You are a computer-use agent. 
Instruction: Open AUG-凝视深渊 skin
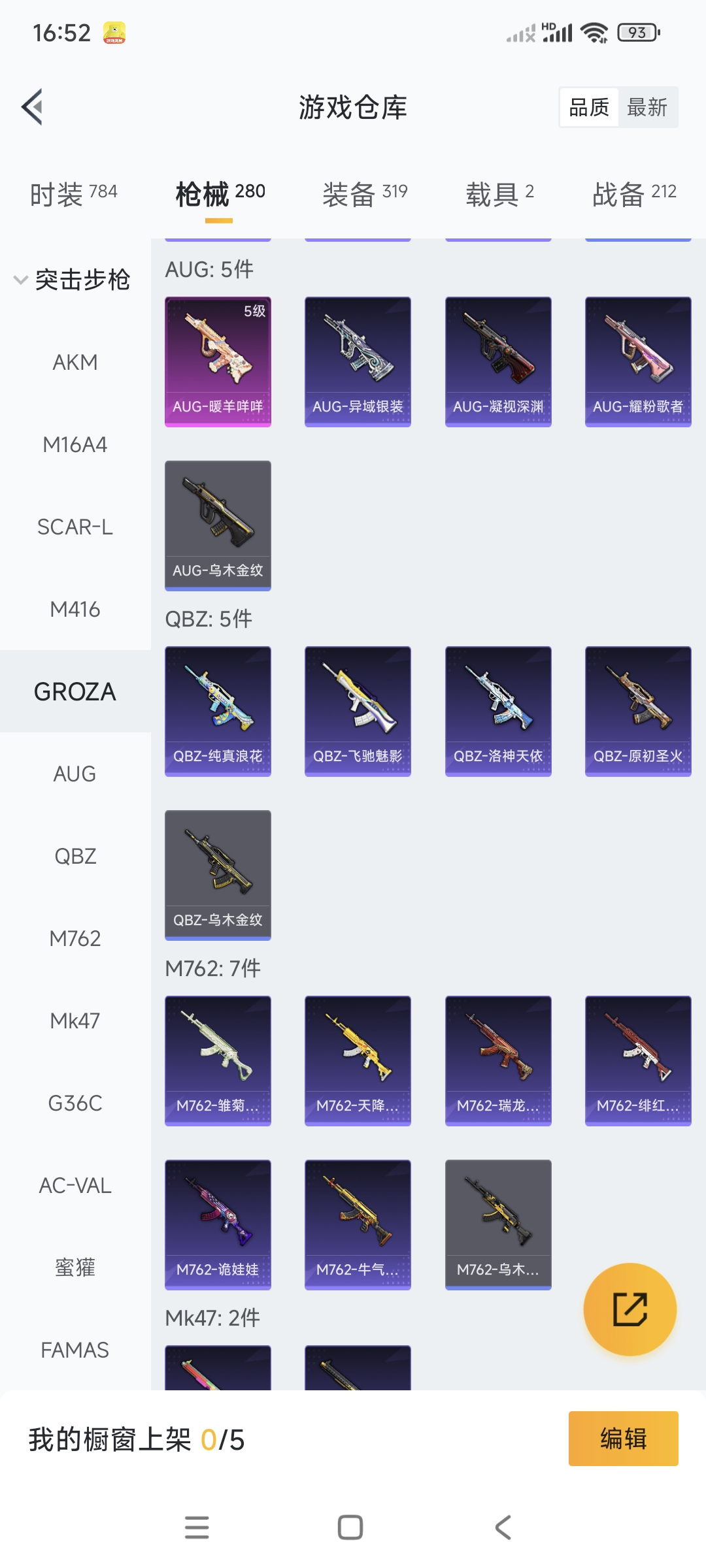click(x=498, y=361)
